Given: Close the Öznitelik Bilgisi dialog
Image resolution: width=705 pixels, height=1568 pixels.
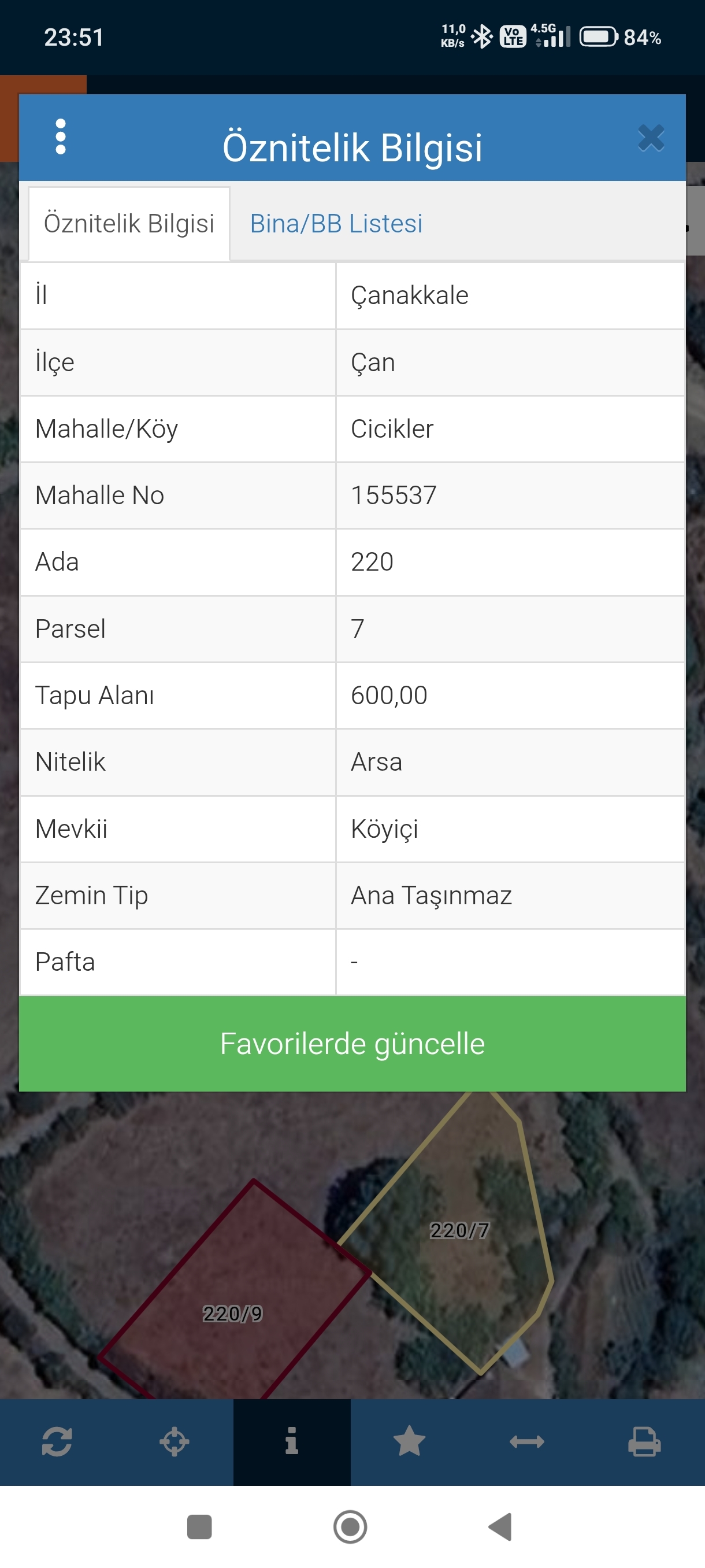Looking at the screenshot, I should (650, 138).
